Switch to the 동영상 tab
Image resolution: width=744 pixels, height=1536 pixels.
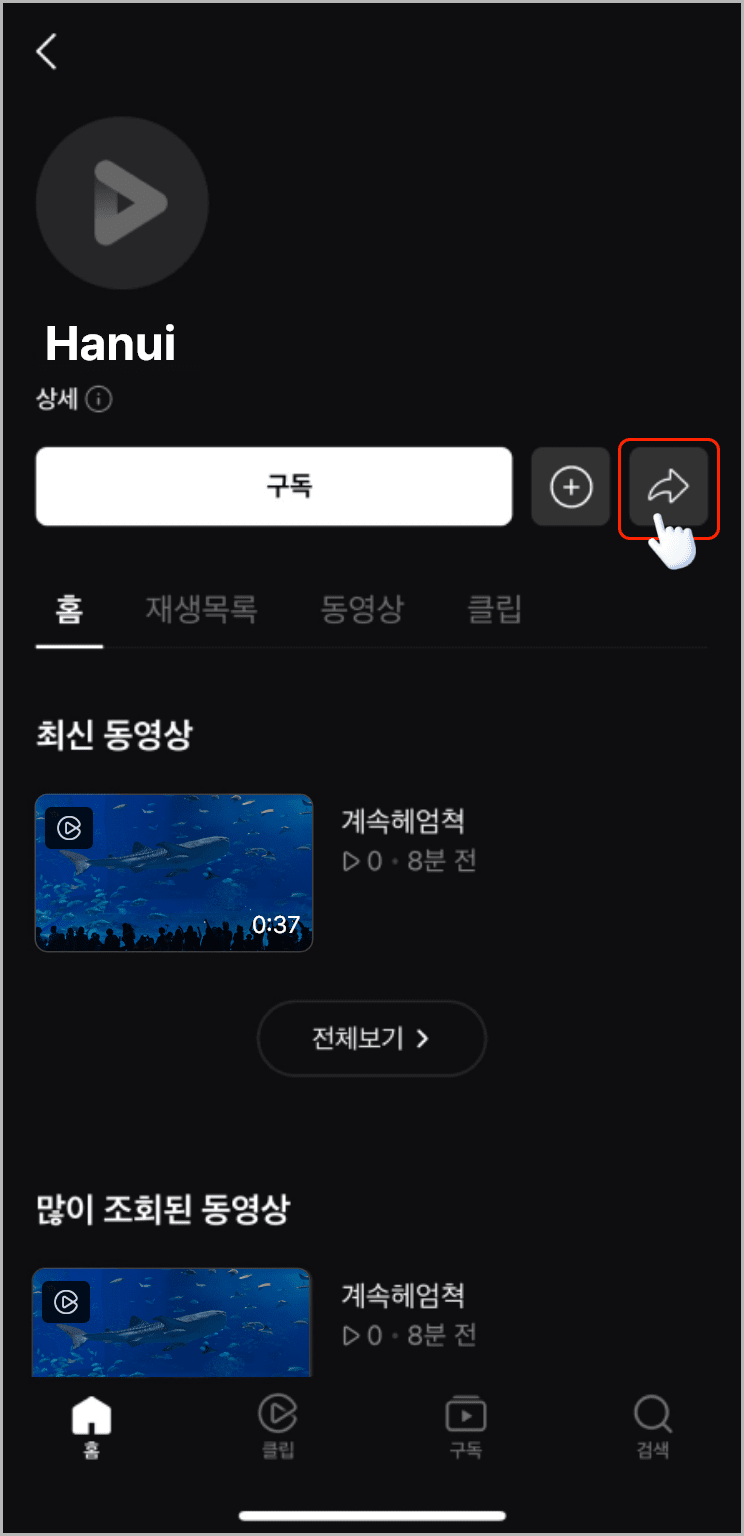[362, 609]
